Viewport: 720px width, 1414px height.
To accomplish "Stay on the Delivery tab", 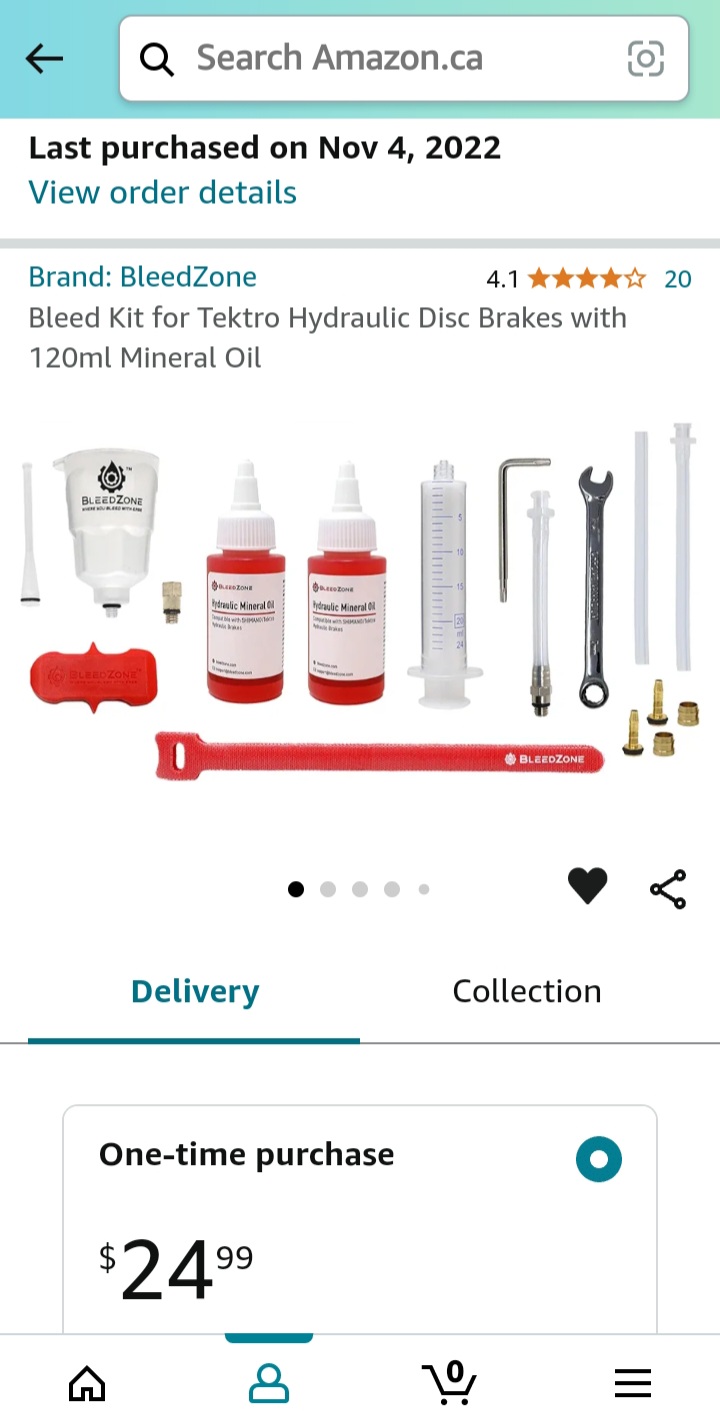I will (x=194, y=991).
